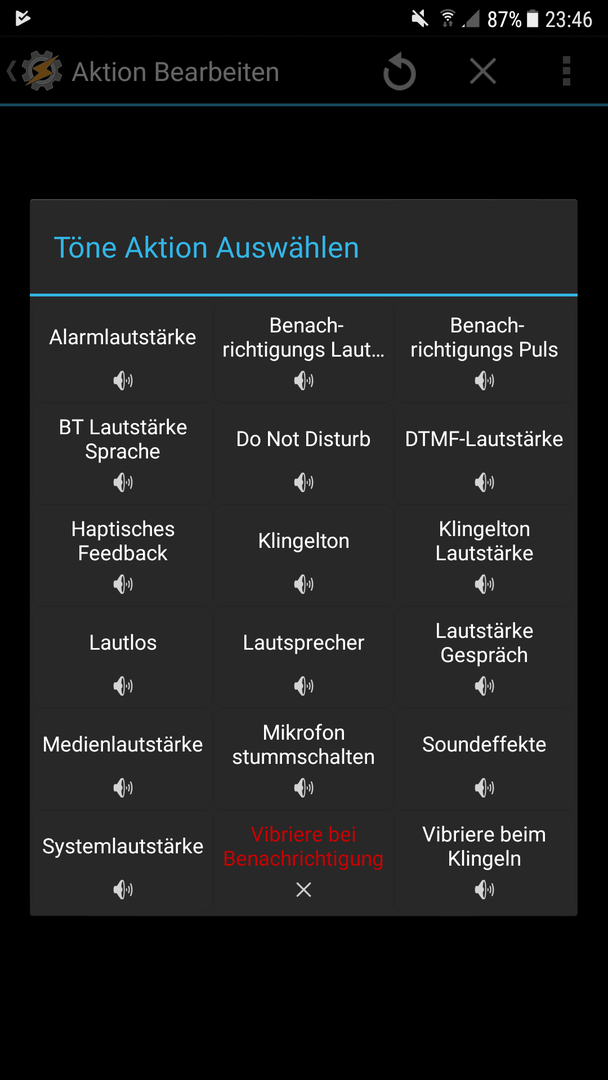Image resolution: width=608 pixels, height=1080 pixels.
Task: Pick the Lautsprecher action
Action: point(303,656)
